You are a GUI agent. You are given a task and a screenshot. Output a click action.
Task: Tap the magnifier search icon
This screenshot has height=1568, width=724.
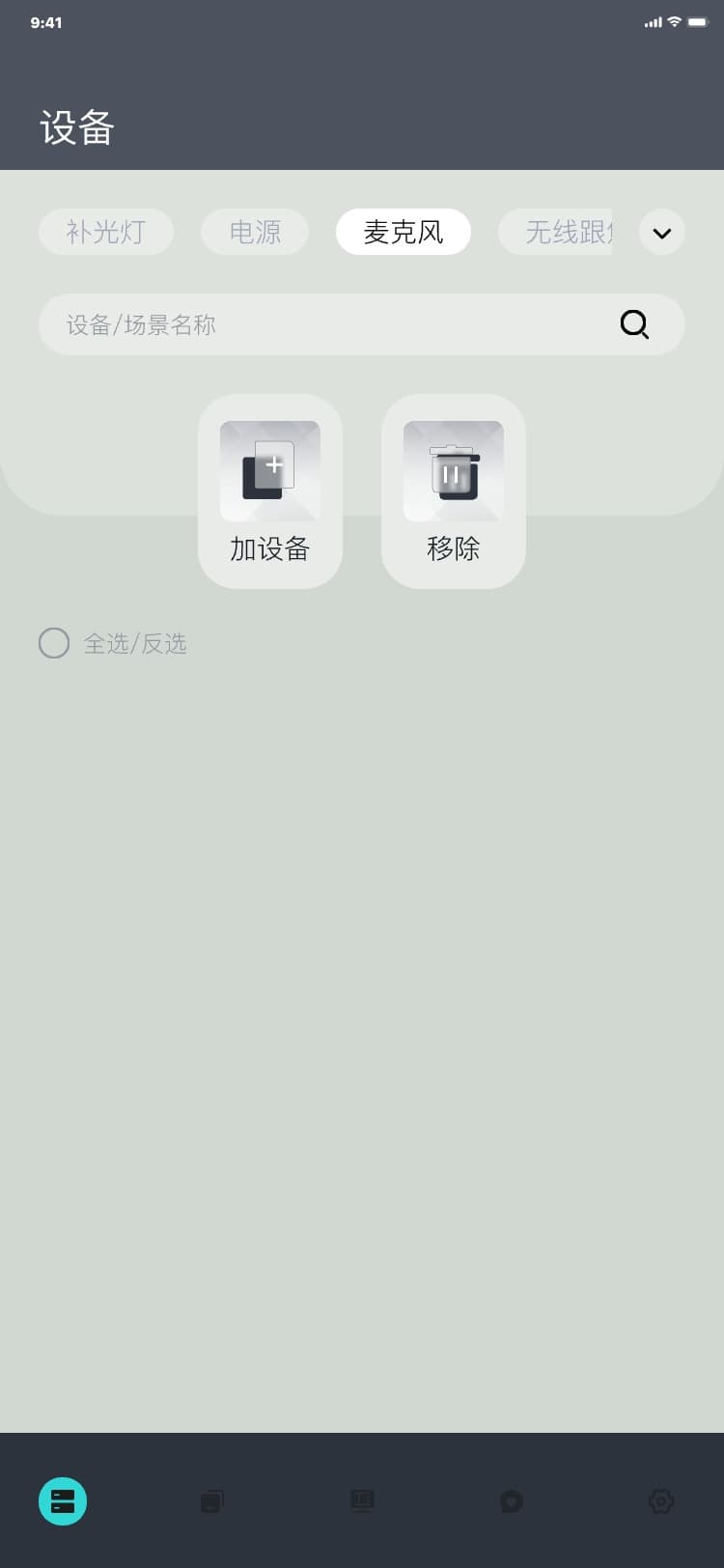634,324
